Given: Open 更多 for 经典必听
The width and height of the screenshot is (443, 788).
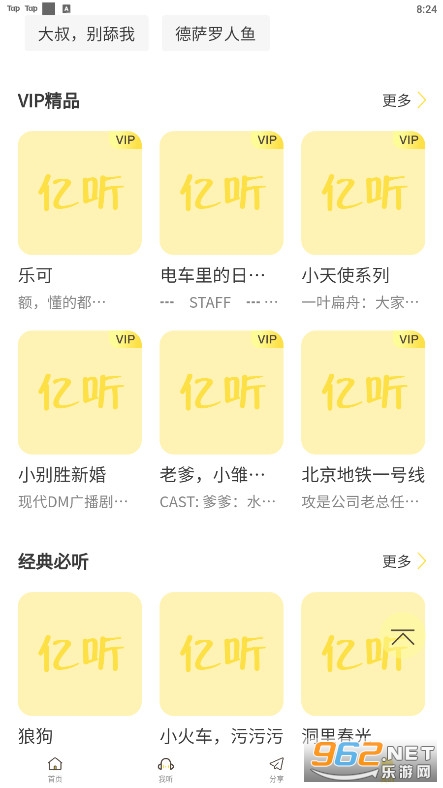Looking at the screenshot, I should click(404, 561).
